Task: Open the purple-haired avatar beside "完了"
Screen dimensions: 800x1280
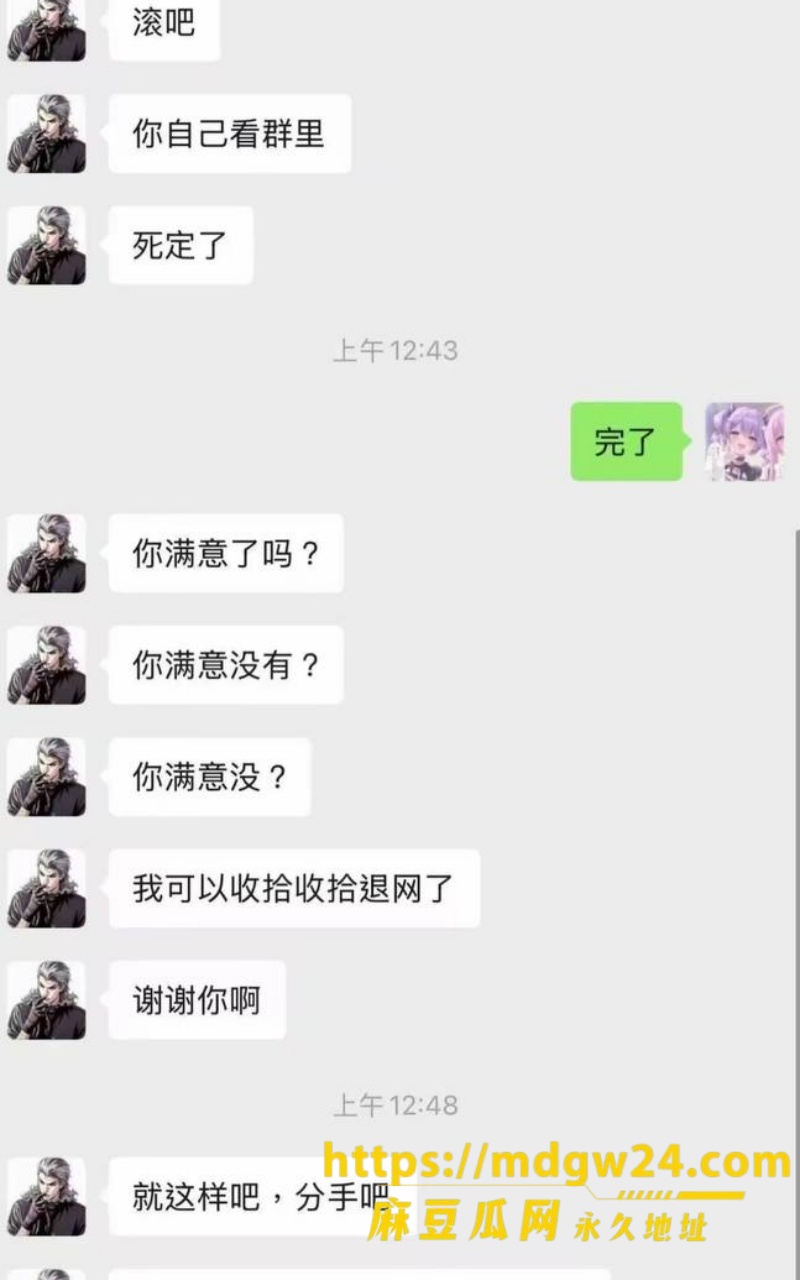Action: (744, 441)
